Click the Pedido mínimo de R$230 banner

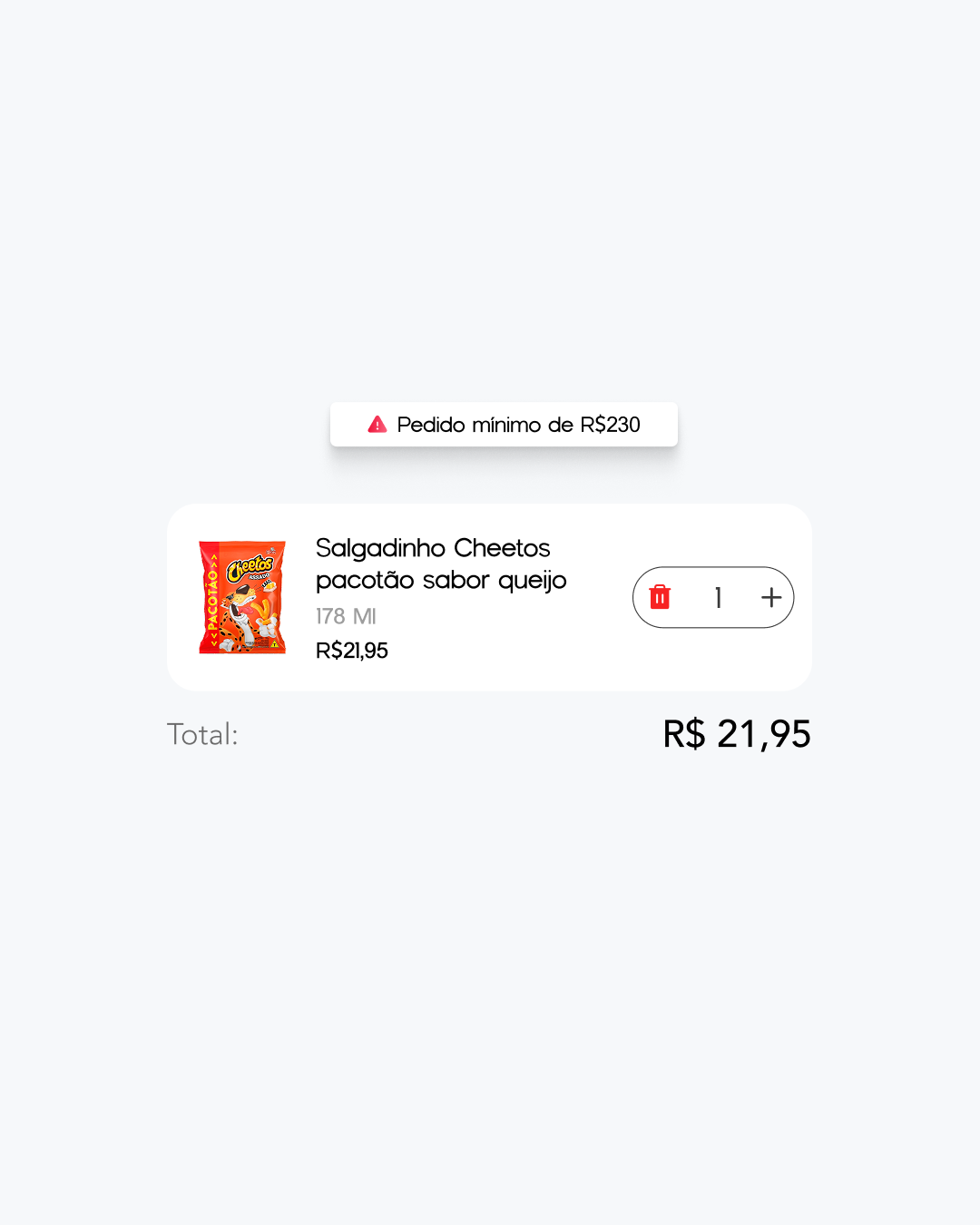coord(504,424)
